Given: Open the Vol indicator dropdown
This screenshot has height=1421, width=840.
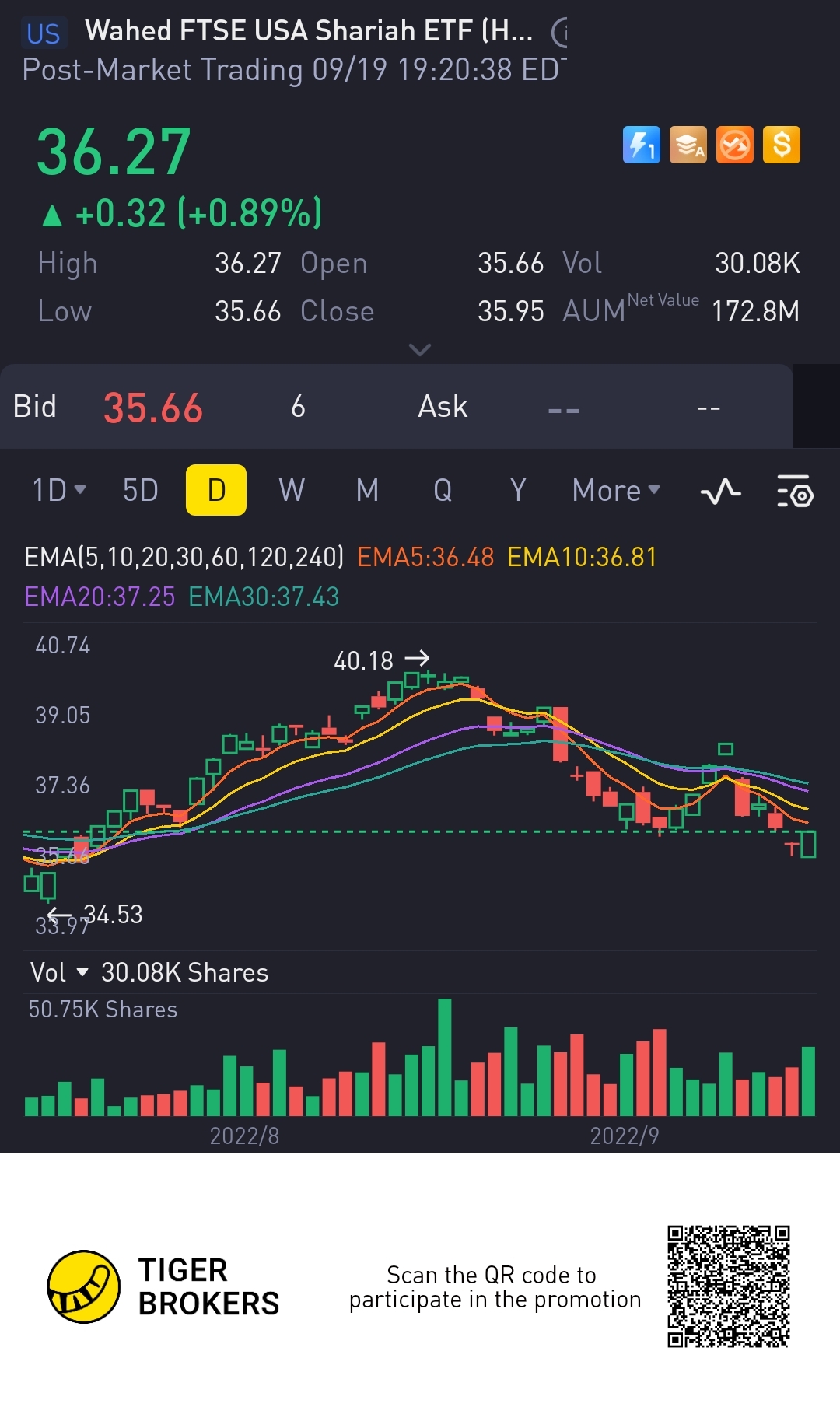Looking at the screenshot, I should coord(59,972).
